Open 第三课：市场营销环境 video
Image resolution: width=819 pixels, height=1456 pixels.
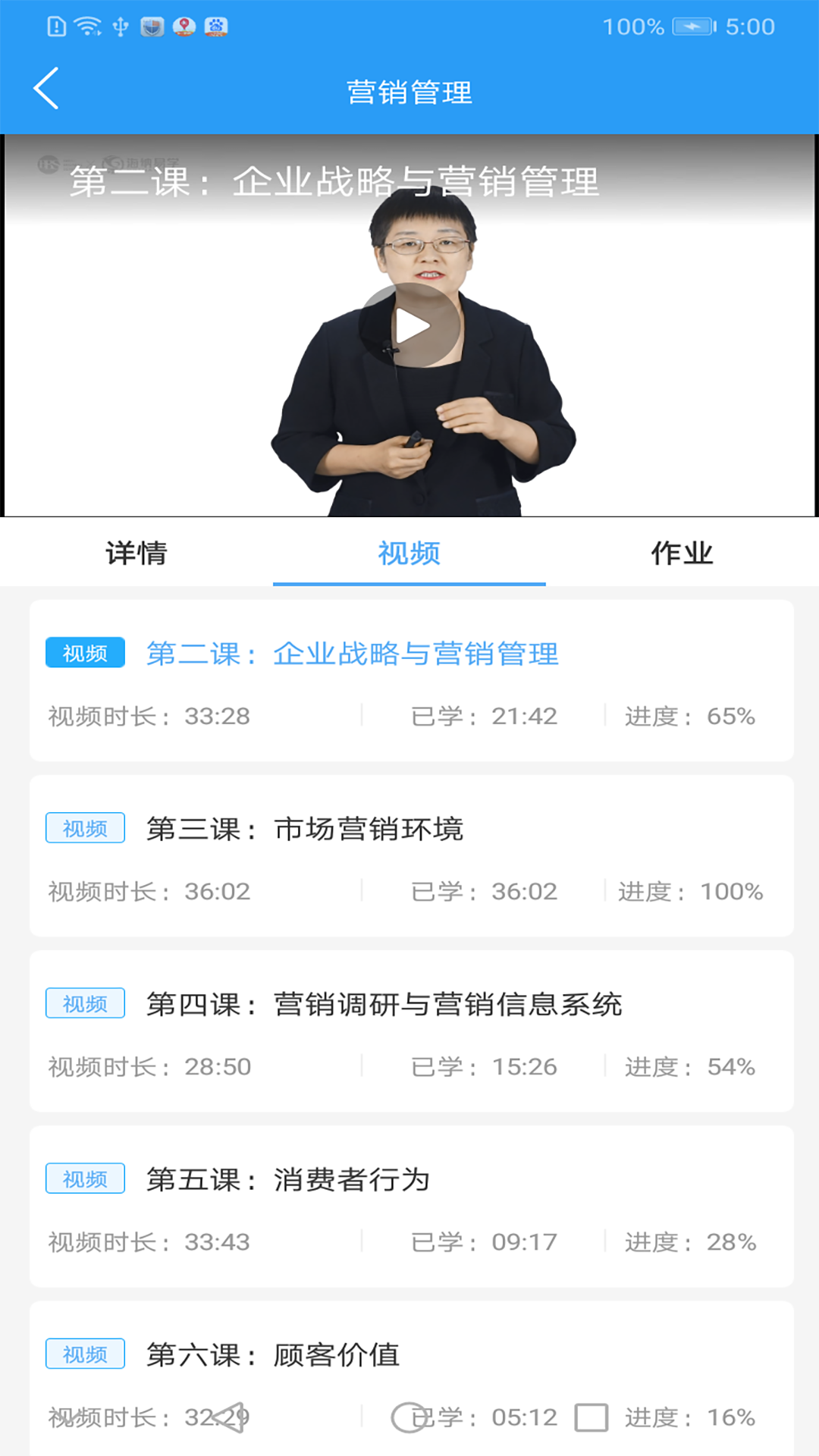[x=412, y=856]
